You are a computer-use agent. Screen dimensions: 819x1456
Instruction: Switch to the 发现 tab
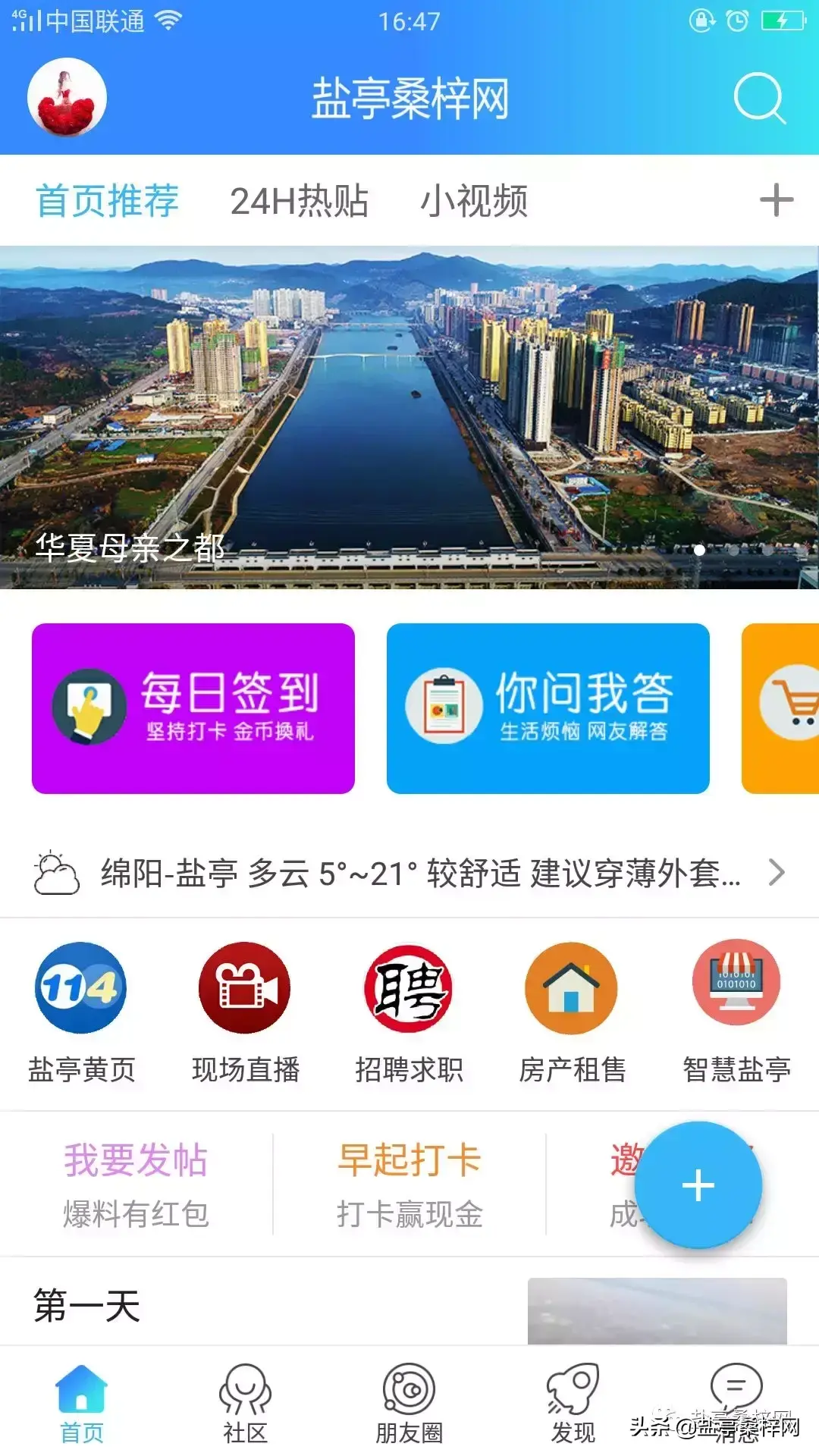pyautogui.click(x=573, y=1403)
